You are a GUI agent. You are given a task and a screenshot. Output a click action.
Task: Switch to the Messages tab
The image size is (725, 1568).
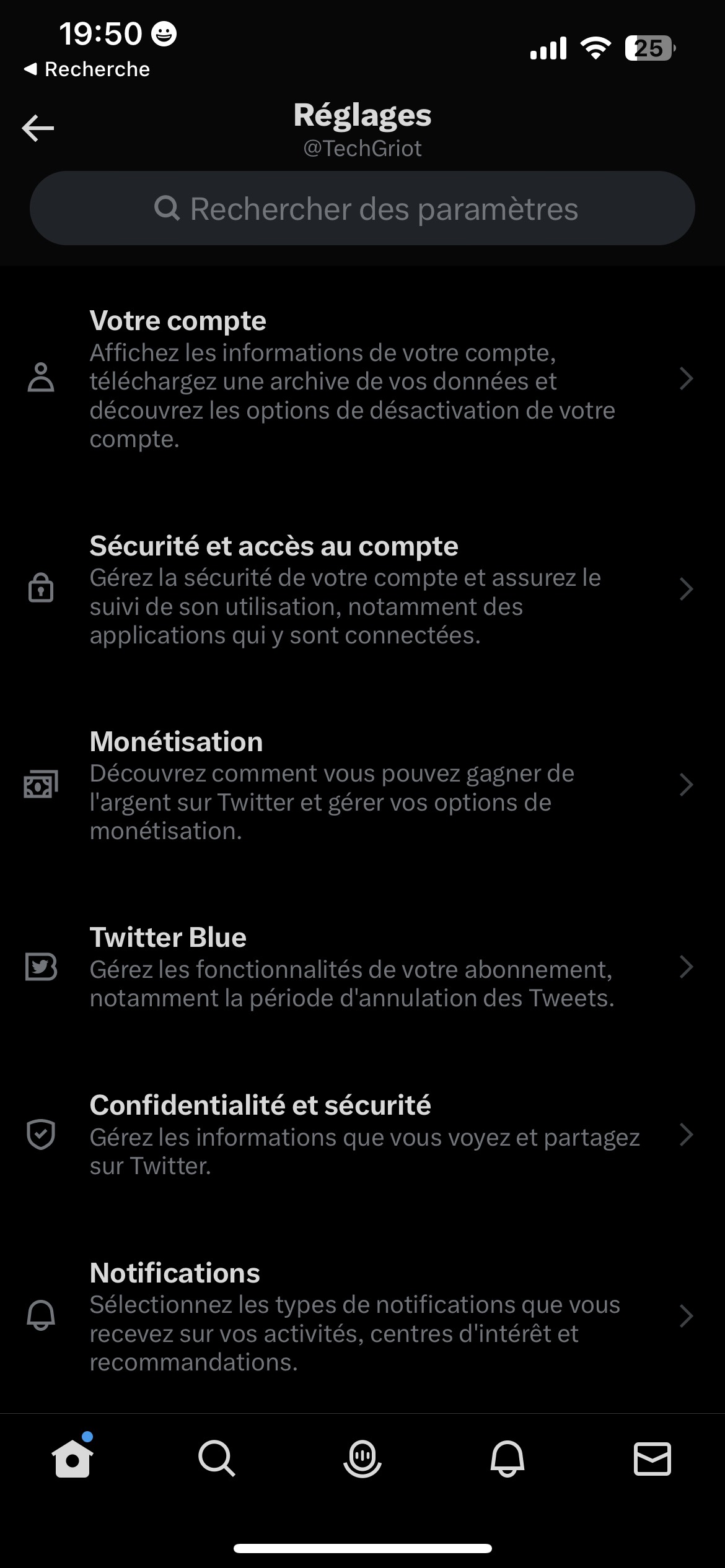[x=652, y=1458]
